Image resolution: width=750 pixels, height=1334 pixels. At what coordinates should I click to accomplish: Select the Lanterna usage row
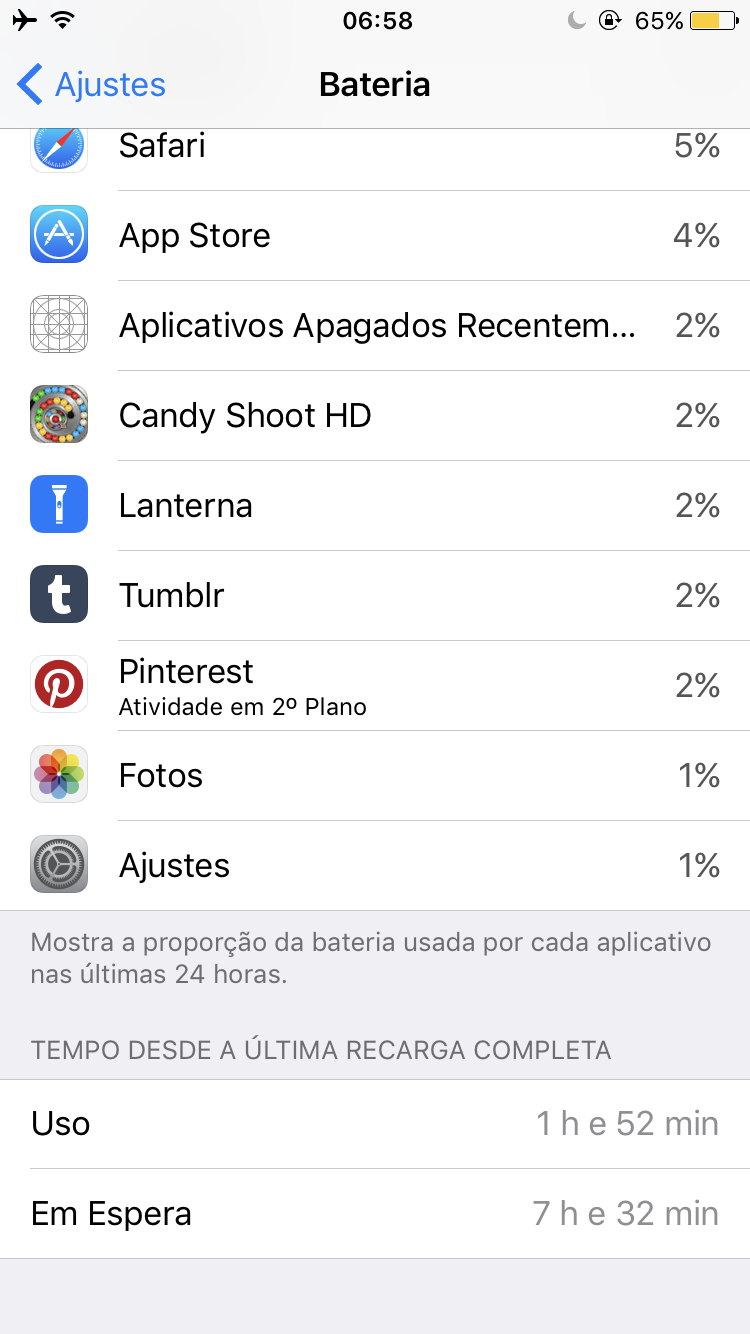[375, 506]
